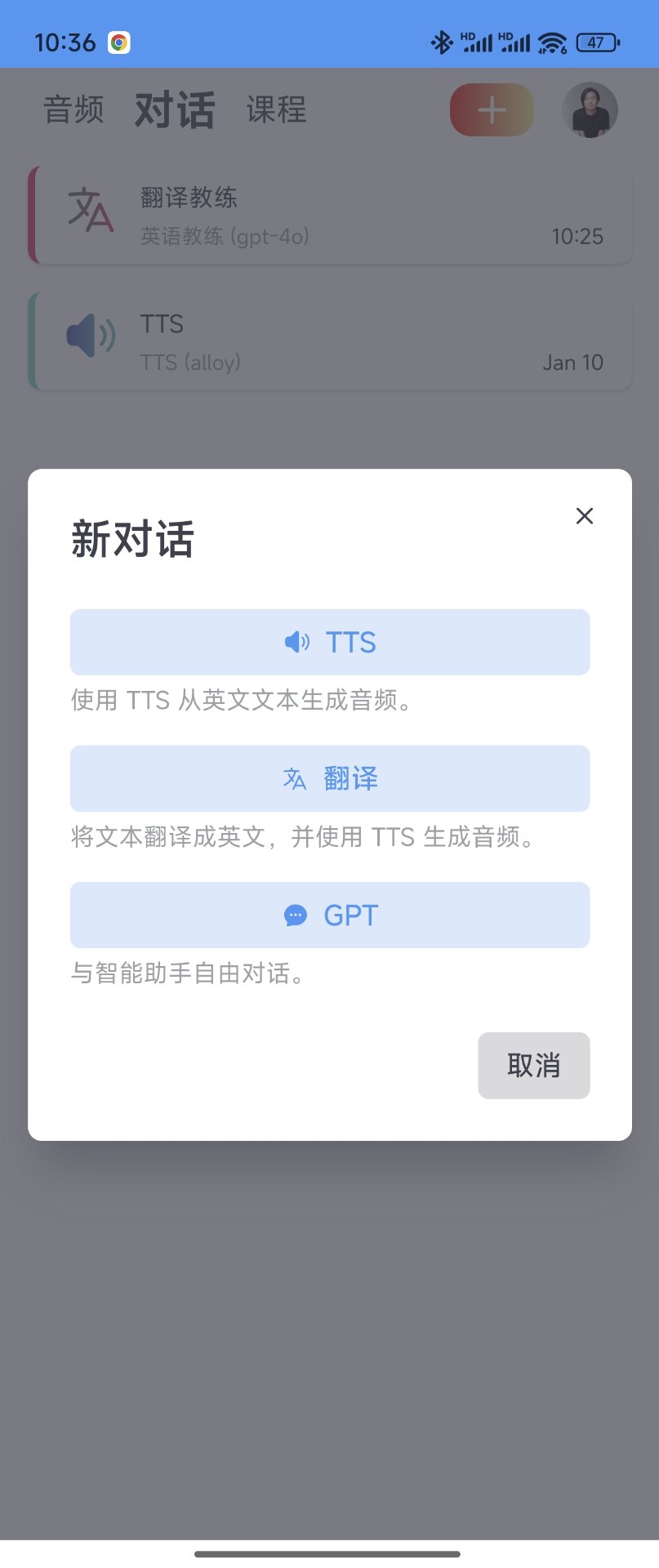Select the TTS mode for the new conversation

coord(330,642)
